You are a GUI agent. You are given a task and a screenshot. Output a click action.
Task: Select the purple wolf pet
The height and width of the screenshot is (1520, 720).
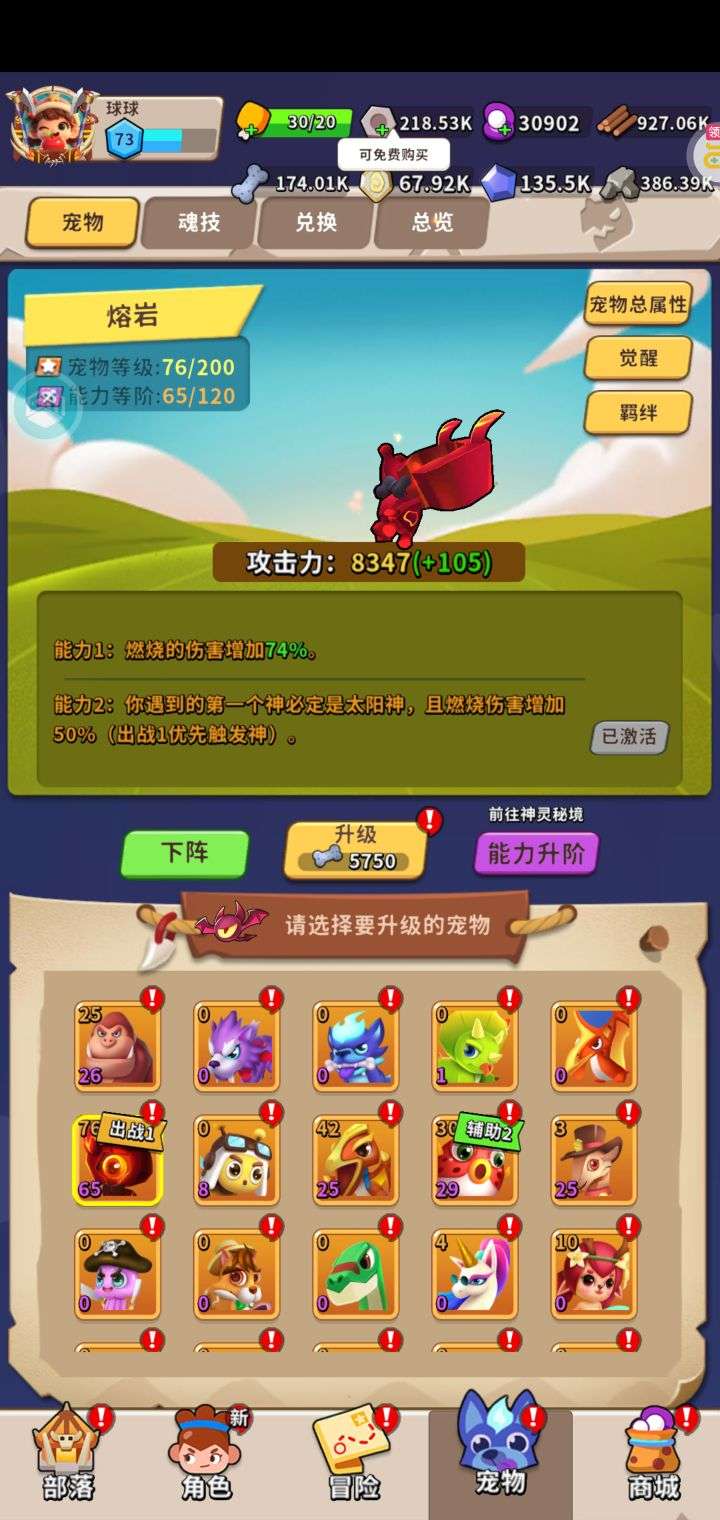[x=236, y=1045]
